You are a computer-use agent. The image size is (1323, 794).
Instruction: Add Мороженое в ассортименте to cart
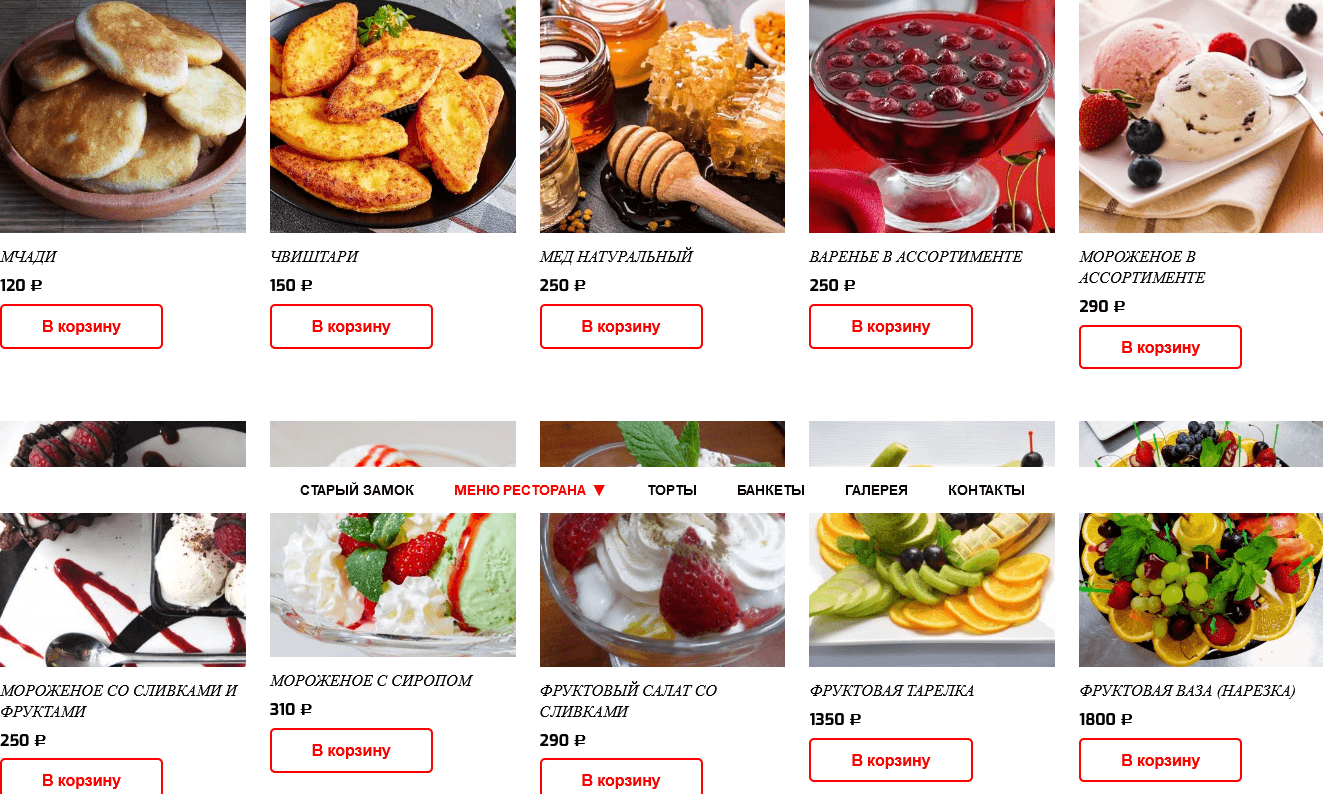click(x=1160, y=347)
